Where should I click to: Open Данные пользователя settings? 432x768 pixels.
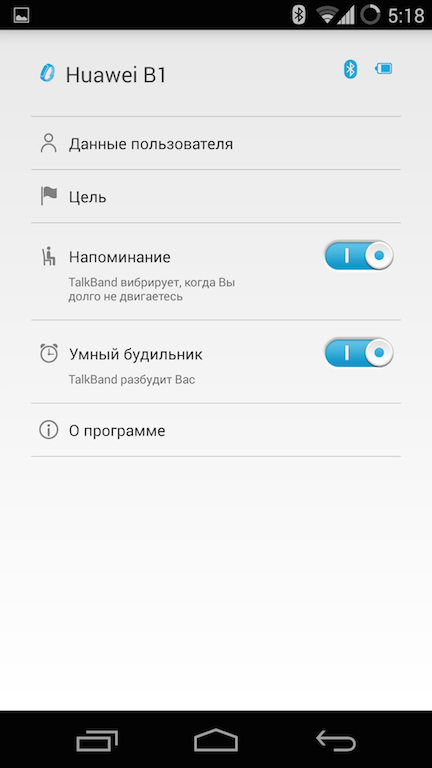point(216,144)
